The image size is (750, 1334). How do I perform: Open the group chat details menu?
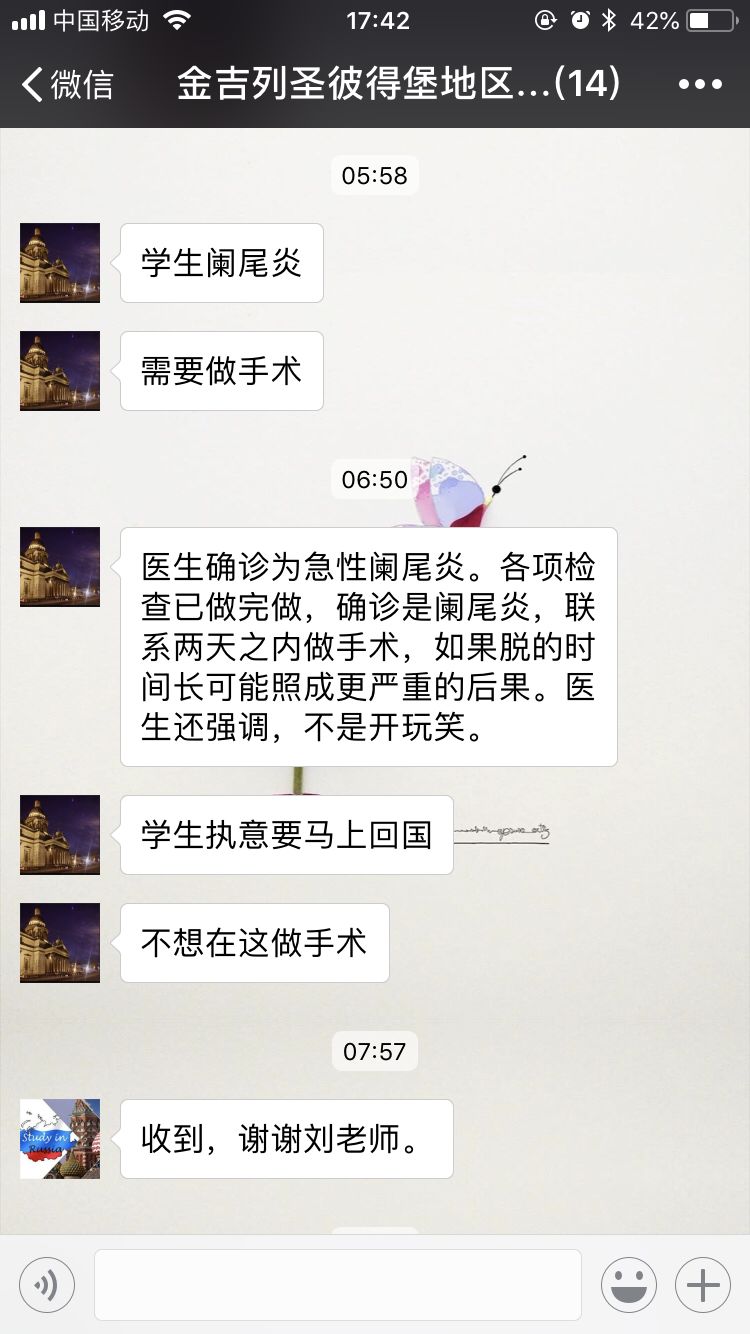click(x=699, y=84)
